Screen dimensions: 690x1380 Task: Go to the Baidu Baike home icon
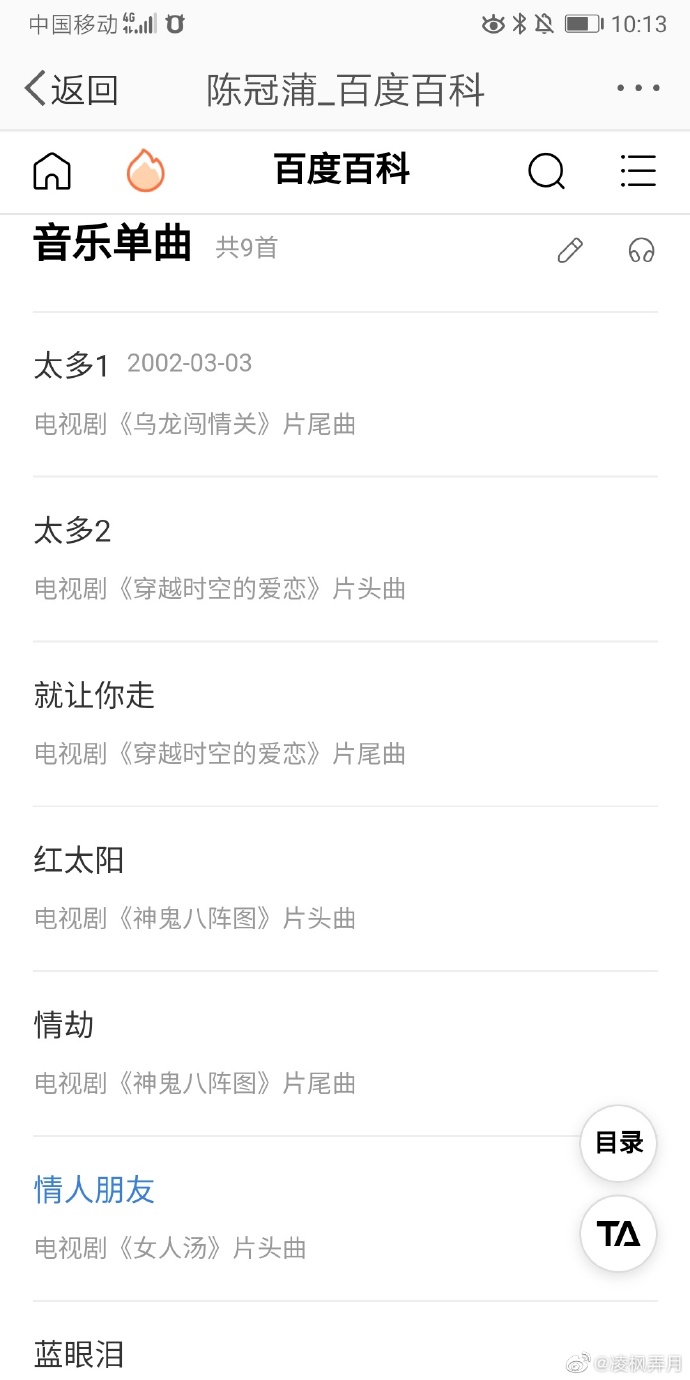coord(52,172)
